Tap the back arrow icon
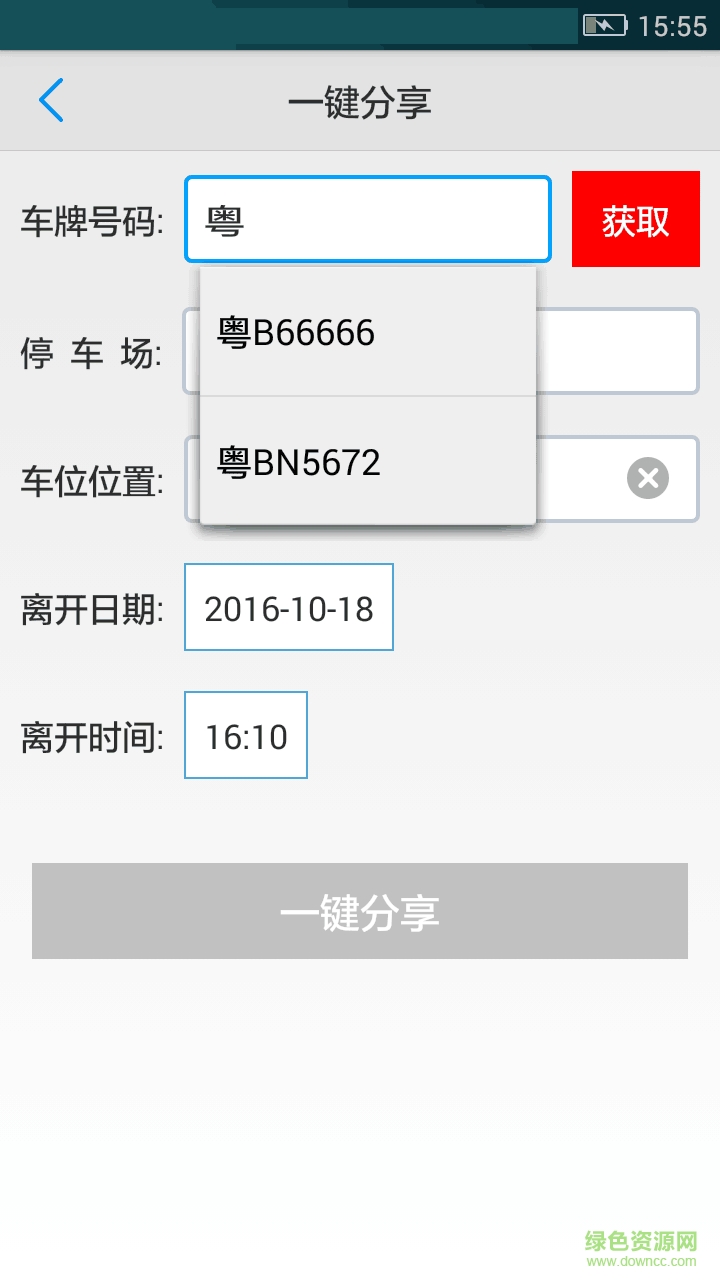720x1280 pixels. (50, 100)
